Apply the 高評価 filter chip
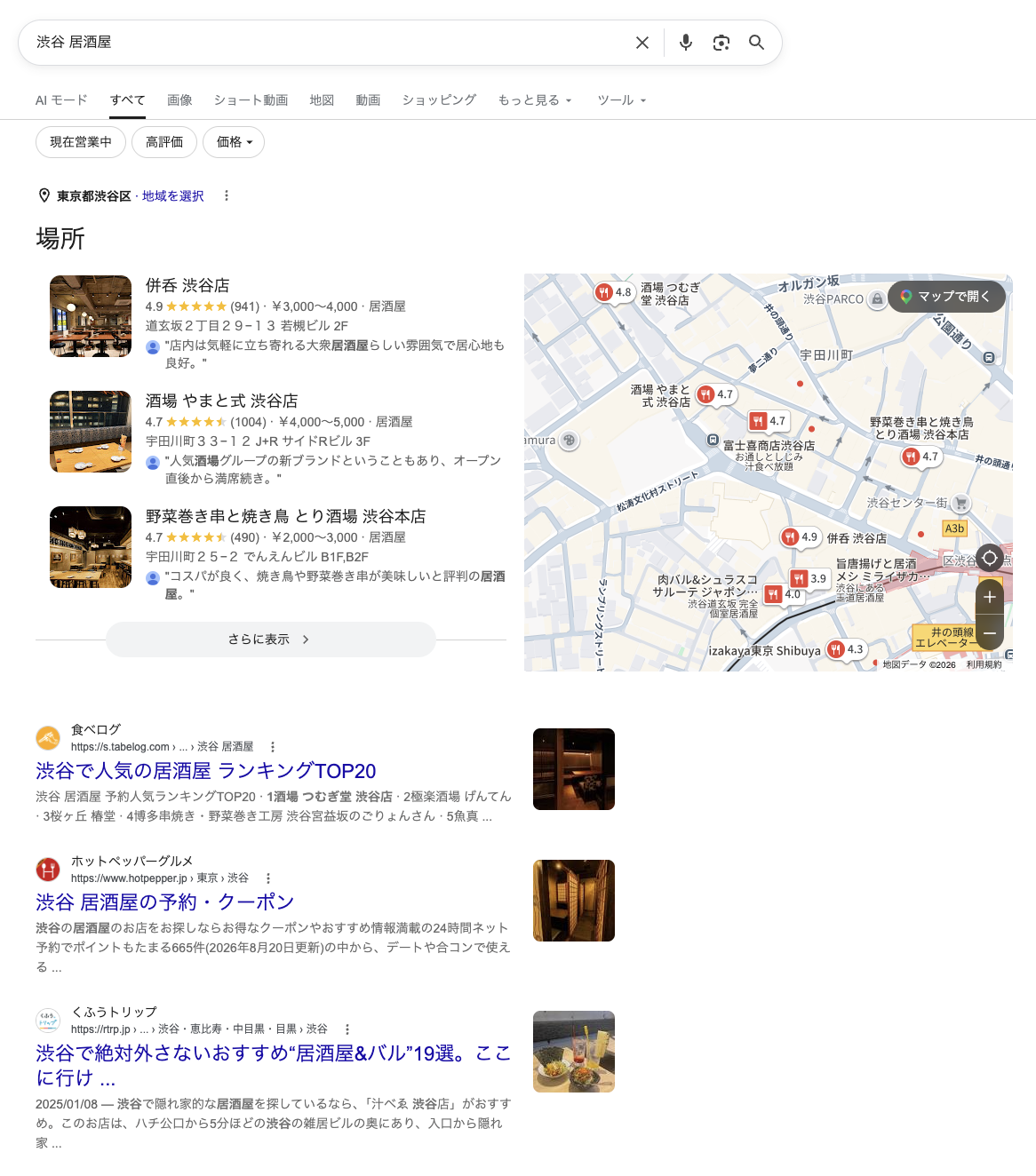1036x1176 pixels. pyautogui.click(x=164, y=142)
